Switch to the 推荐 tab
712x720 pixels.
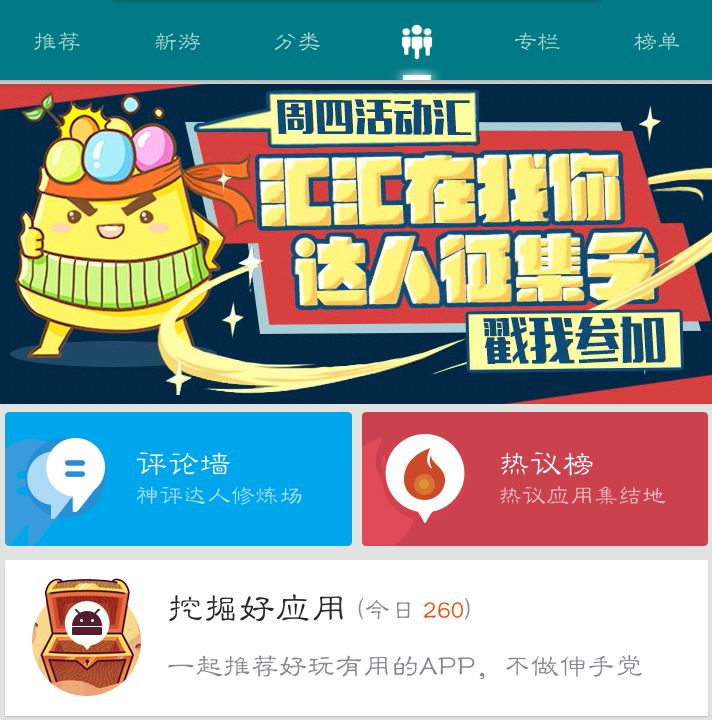(x=57, y=42)
